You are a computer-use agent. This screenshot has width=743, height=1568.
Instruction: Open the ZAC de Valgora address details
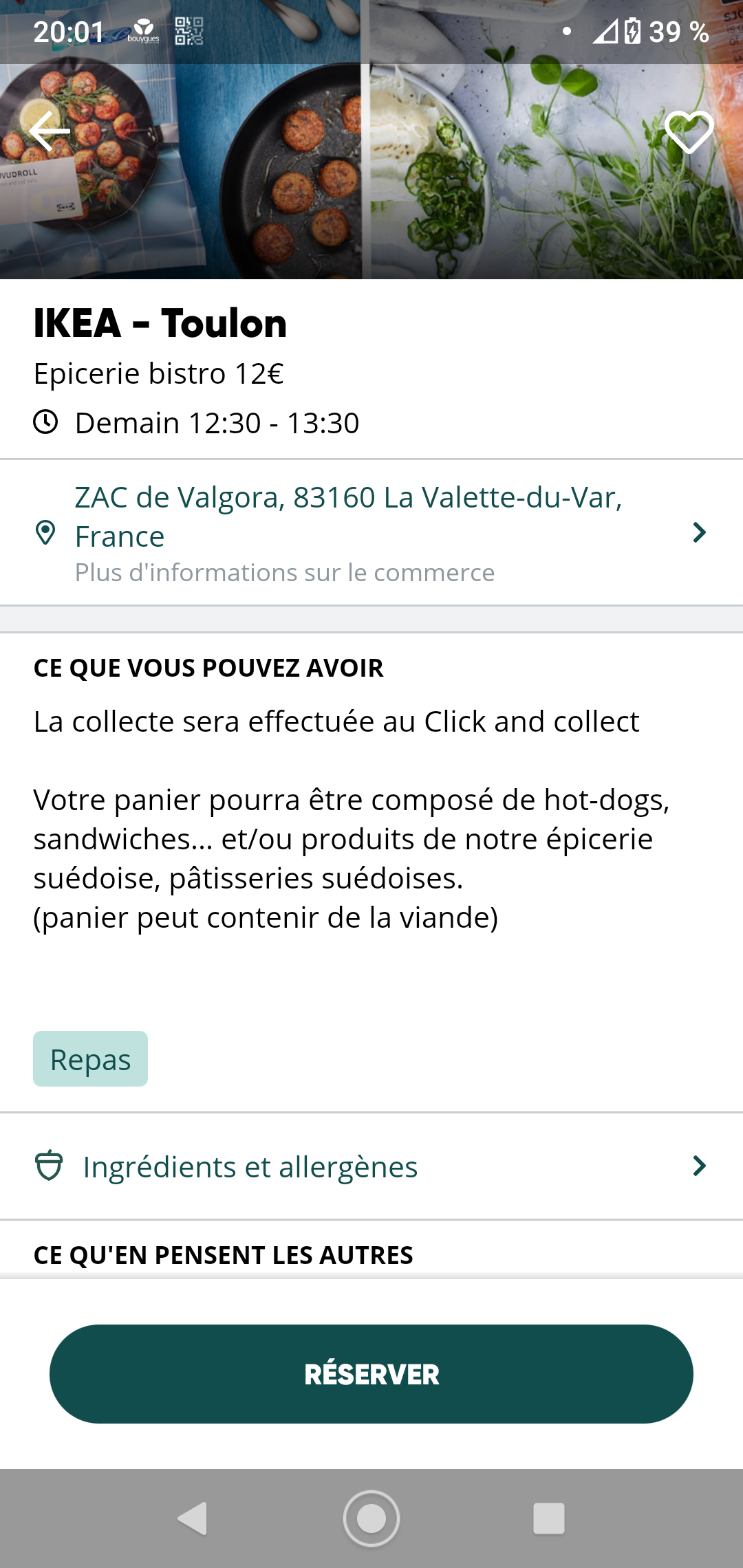coord(371,532)
